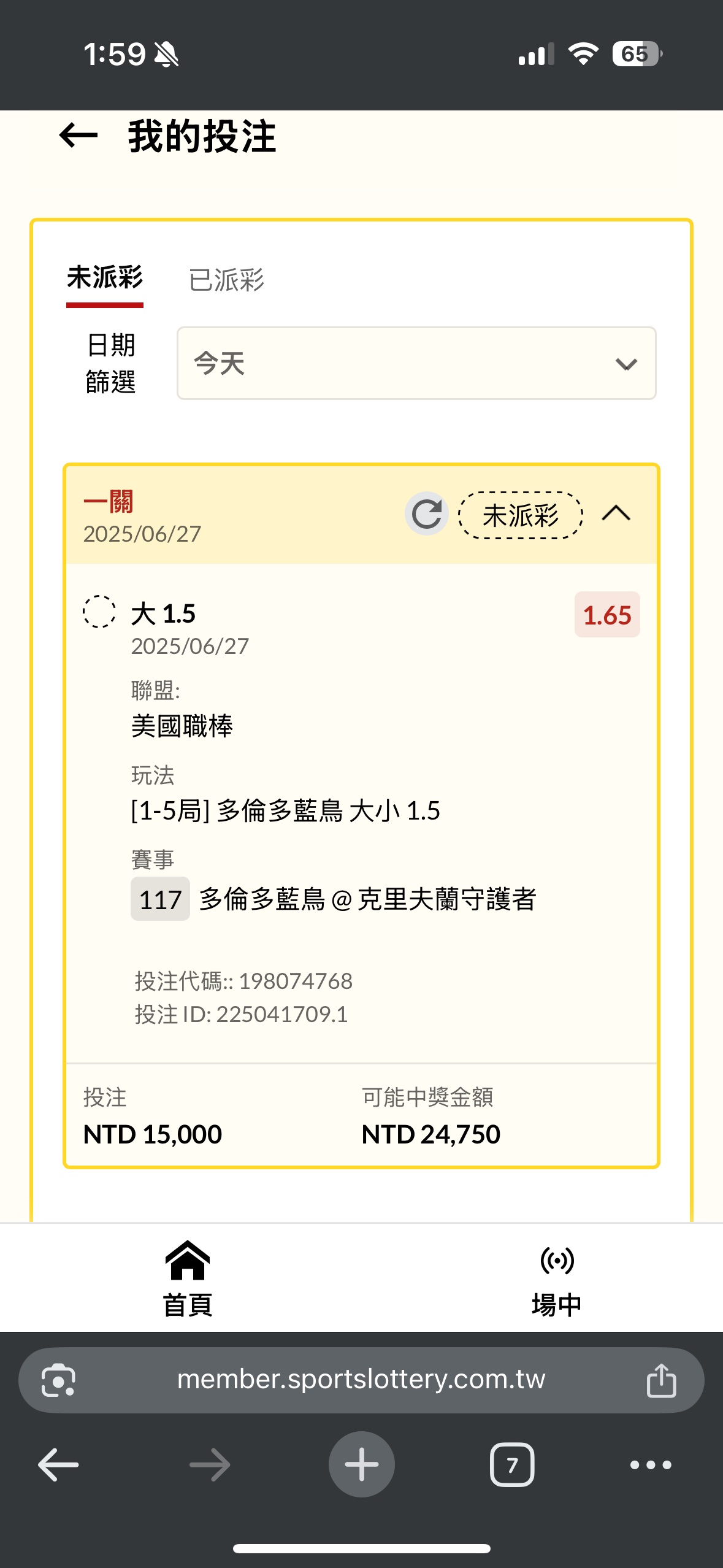Go back from 我的投注 page
723x1568 pixels.
pyautogui.click(x=78, y=136)
